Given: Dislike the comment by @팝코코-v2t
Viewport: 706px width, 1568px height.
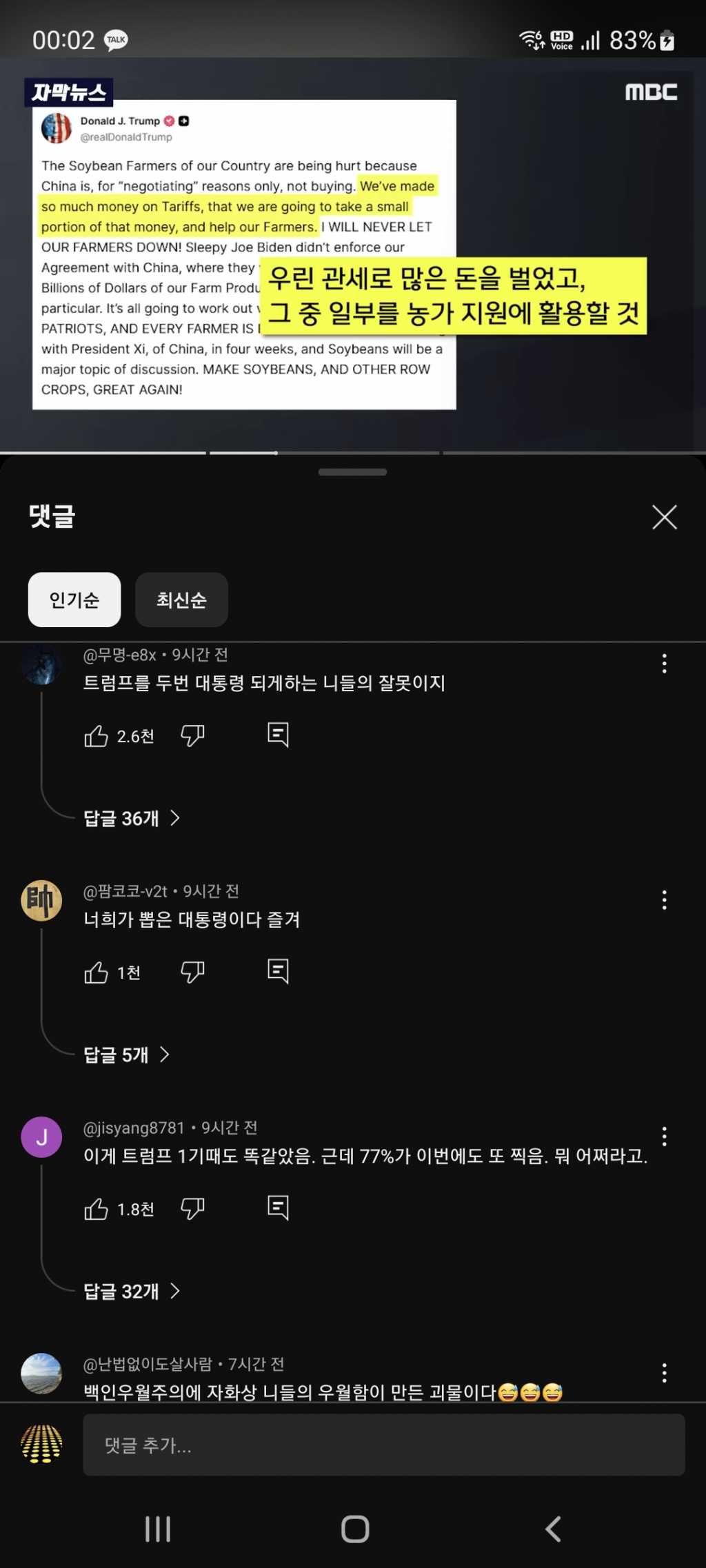Looking at the screenshot, I should [x=192, y=973].
